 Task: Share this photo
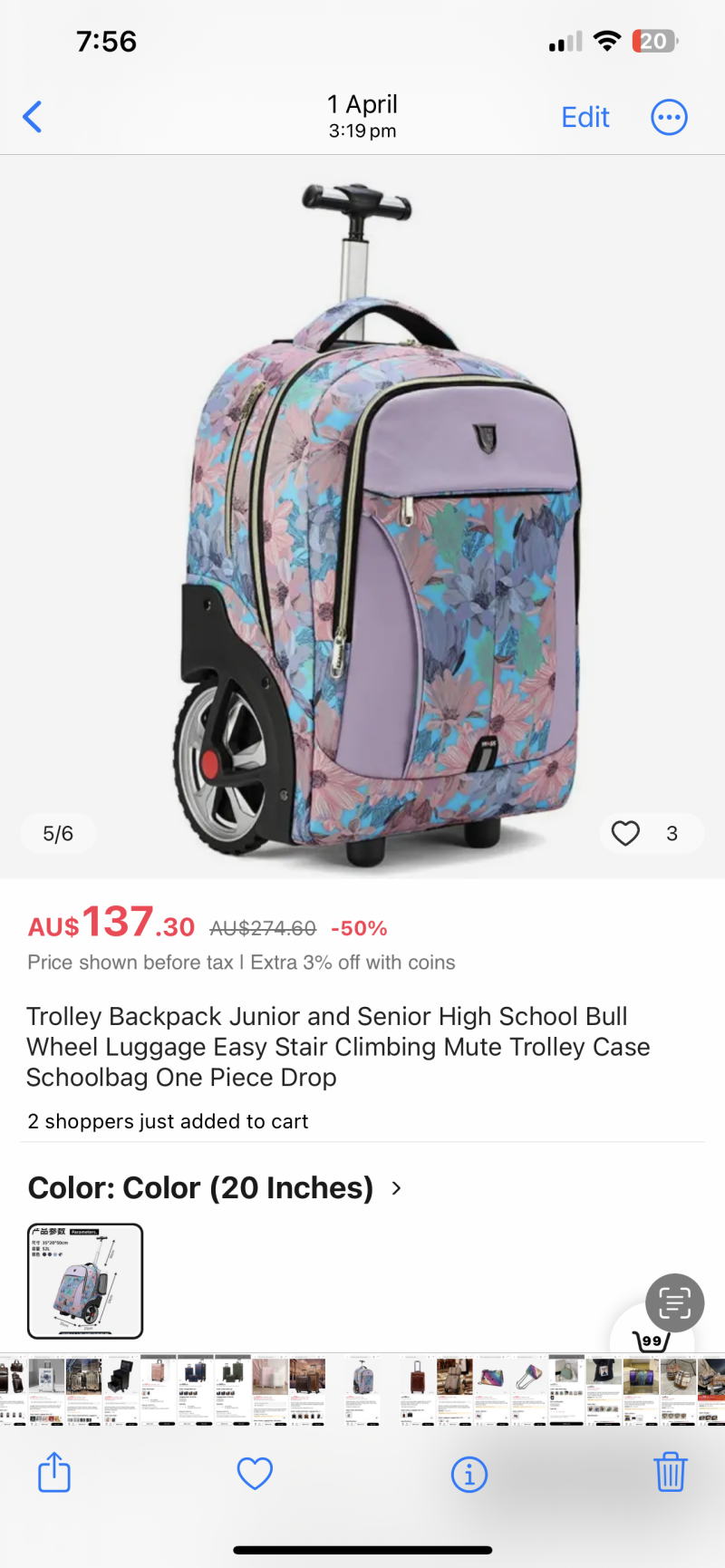coord(54,1473)
